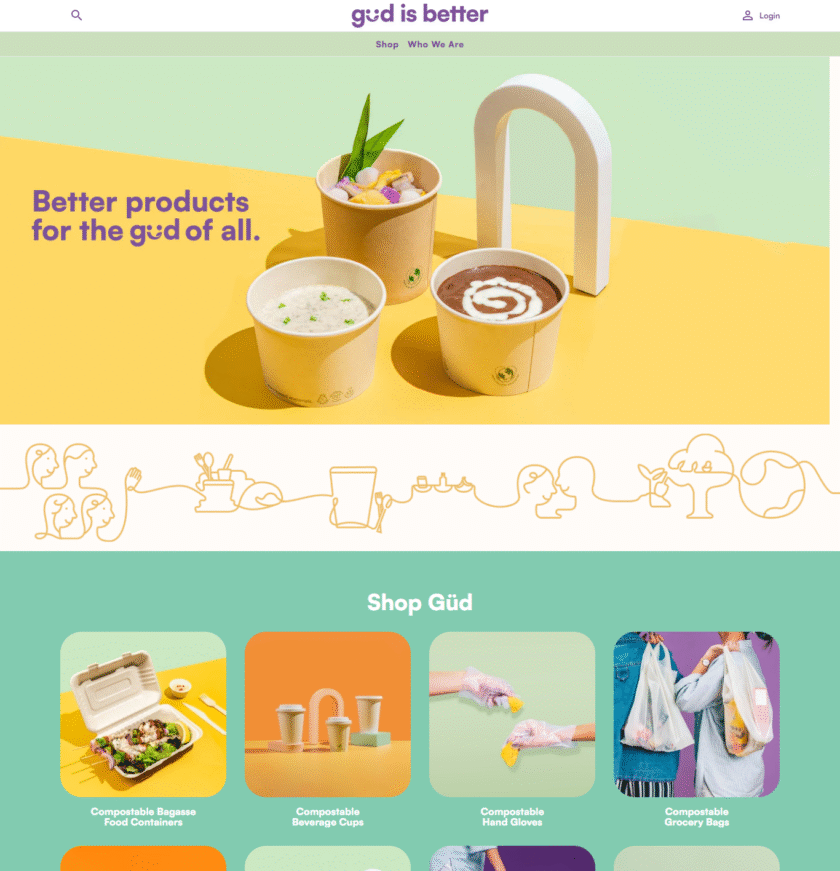View Compostable Grocery Bags category
Screen dimensions: 840x871
pyautogui.click(x=696, y=714)
